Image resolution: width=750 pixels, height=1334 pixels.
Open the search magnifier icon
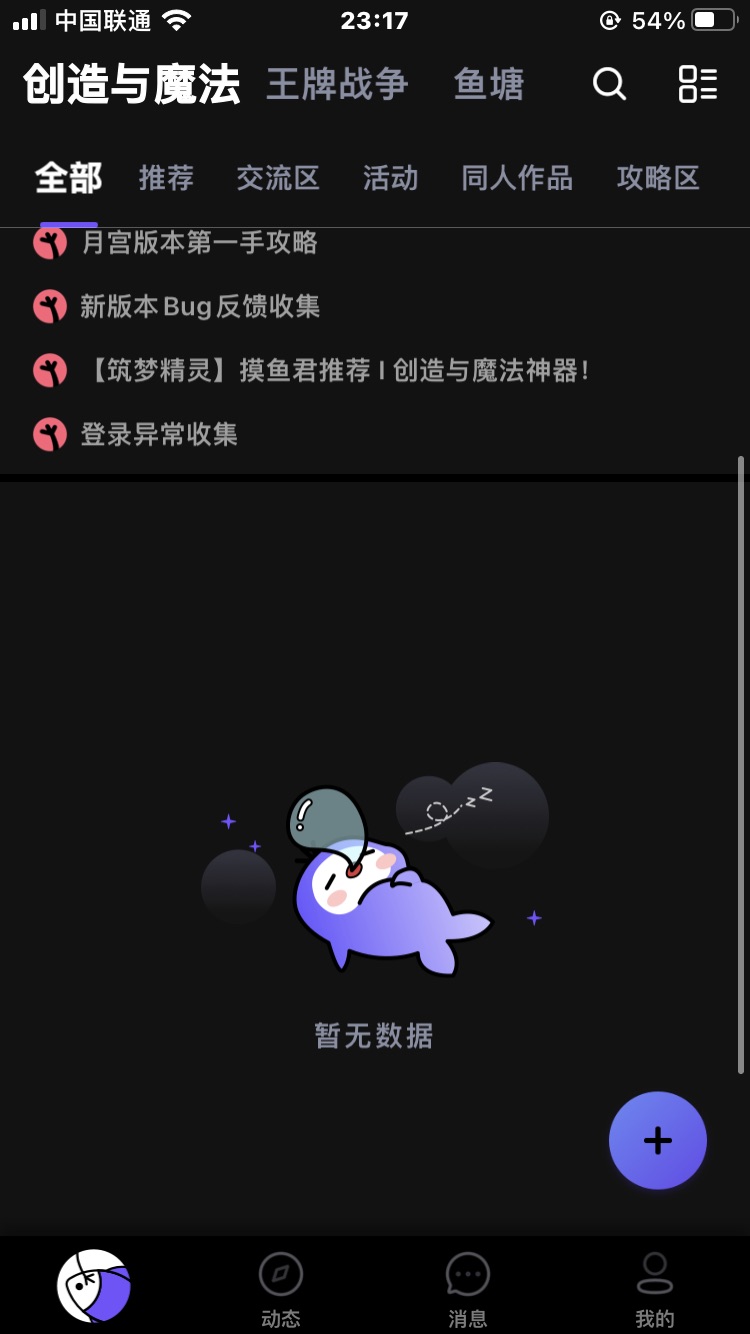tap(609, 84)
